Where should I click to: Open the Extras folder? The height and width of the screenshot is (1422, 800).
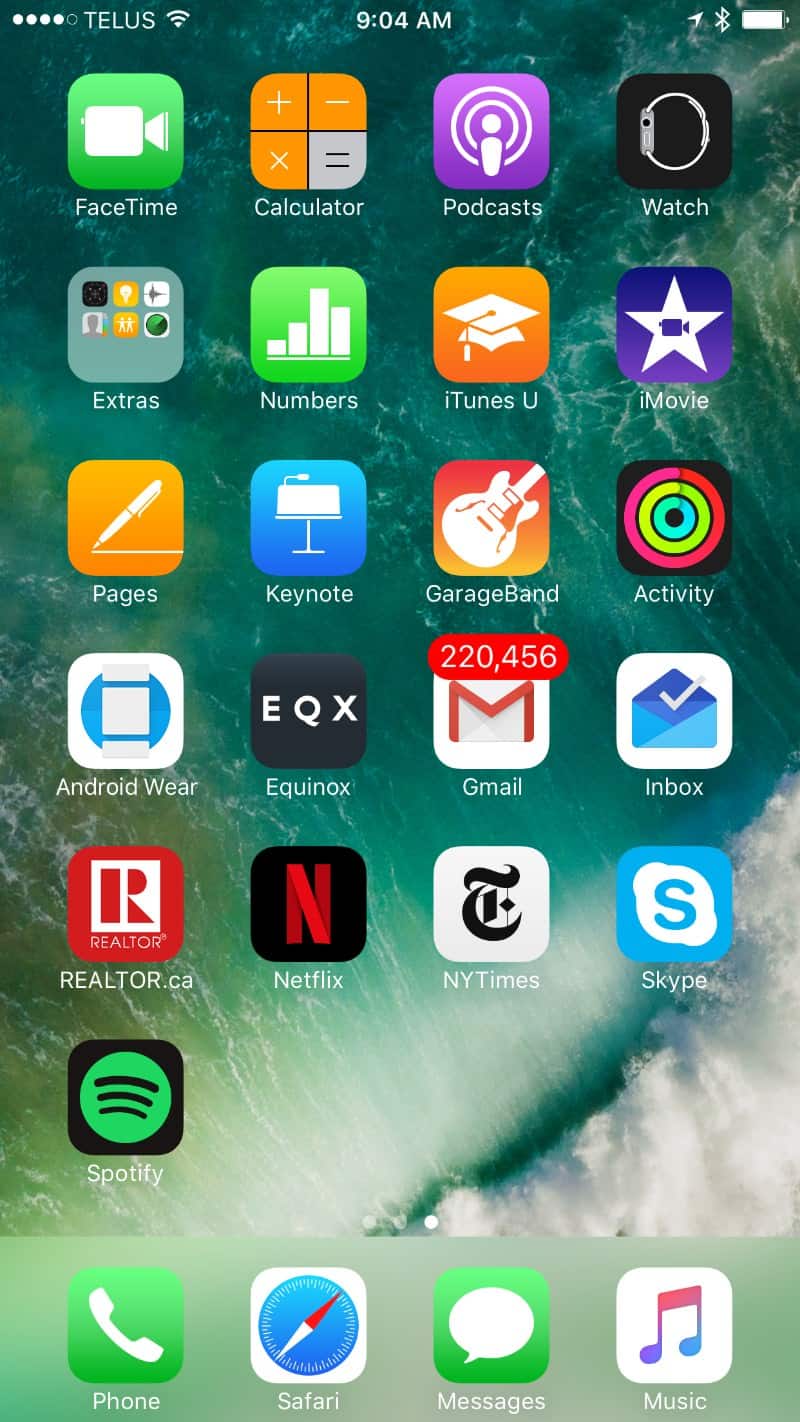click(125, 324)
